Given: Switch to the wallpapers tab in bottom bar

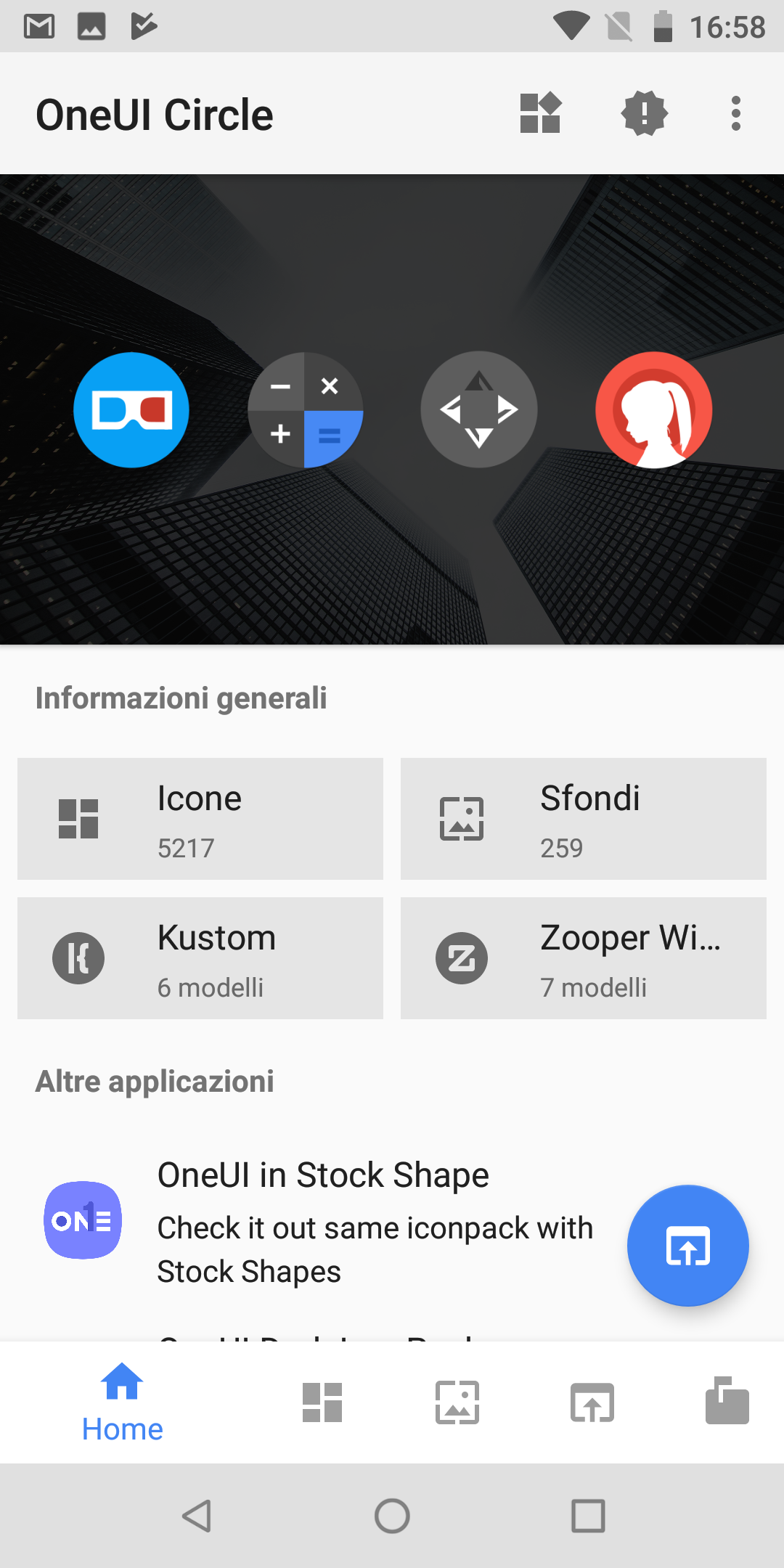Looking at the screenshot, I should tap(457, 1402).
